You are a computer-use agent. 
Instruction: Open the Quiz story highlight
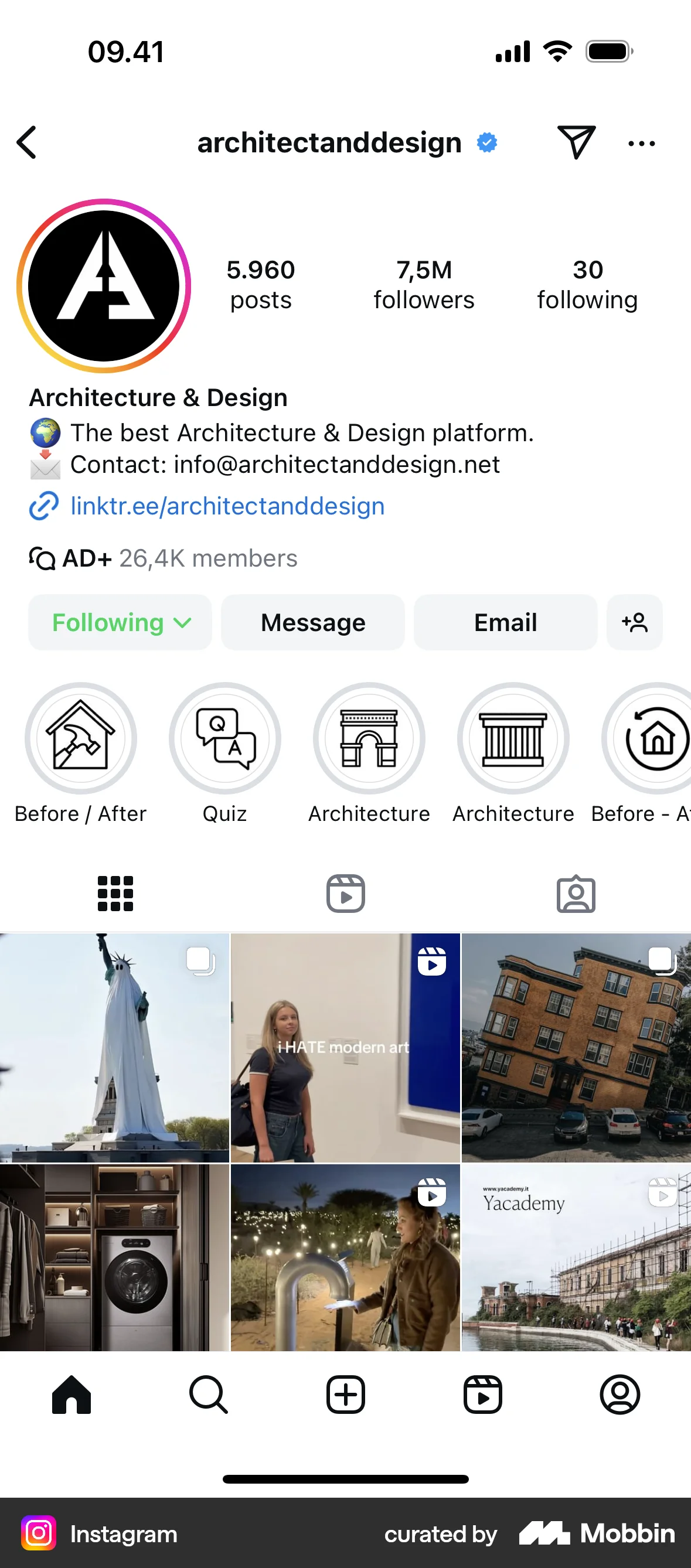pyautogui.click(x=224, y=738)
